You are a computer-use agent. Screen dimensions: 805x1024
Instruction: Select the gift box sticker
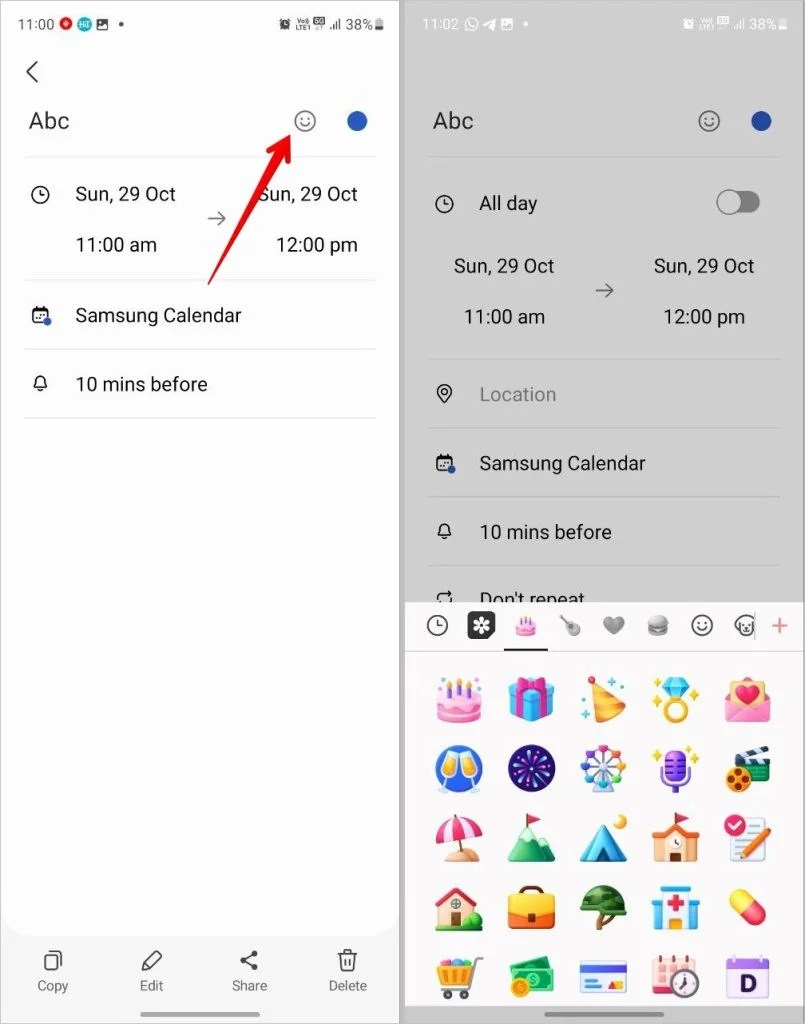click(x=531, y=699)
